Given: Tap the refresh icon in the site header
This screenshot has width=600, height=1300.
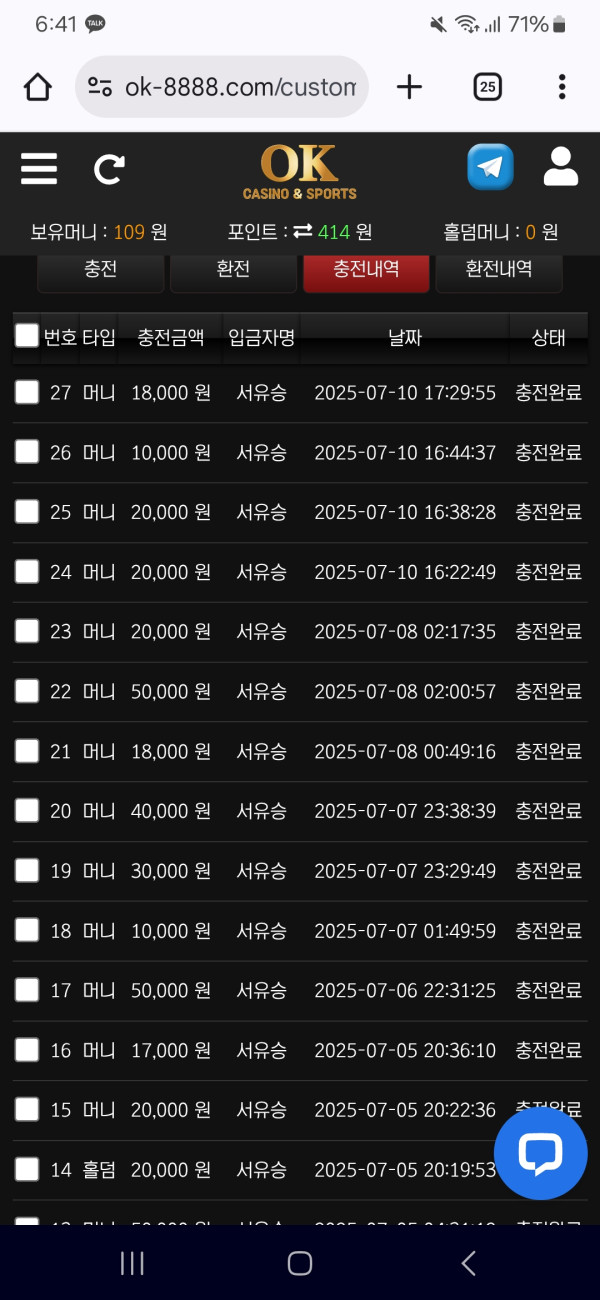Looking at the screenshot, I should click(x=108, y=169).
